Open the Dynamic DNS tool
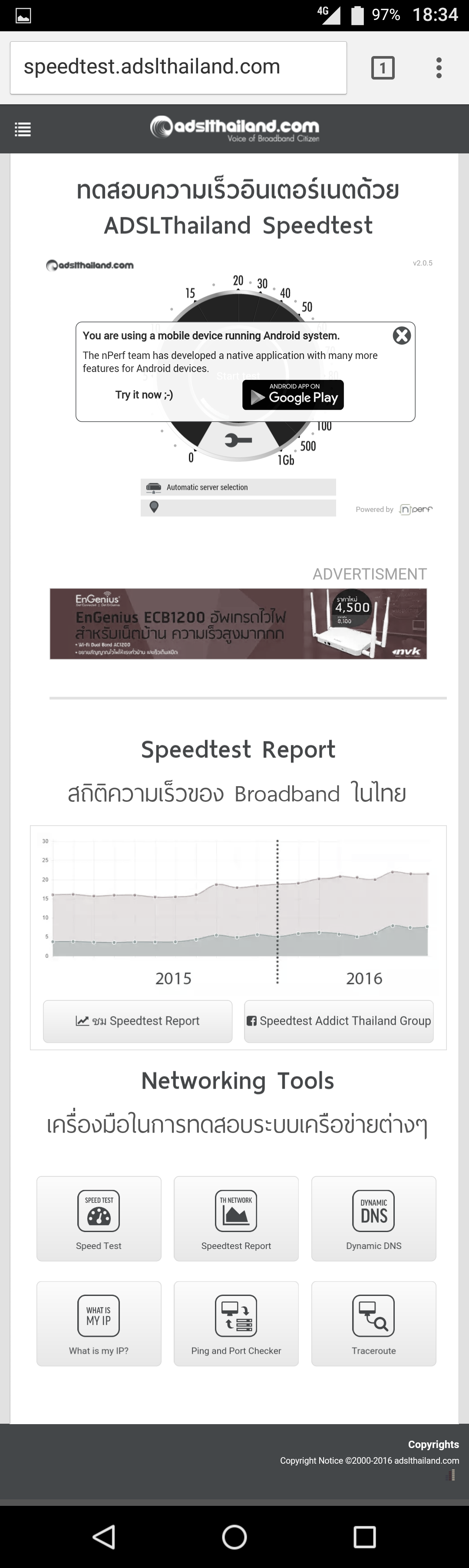This screenshot has width=469, height=1568. point(373,1218)
